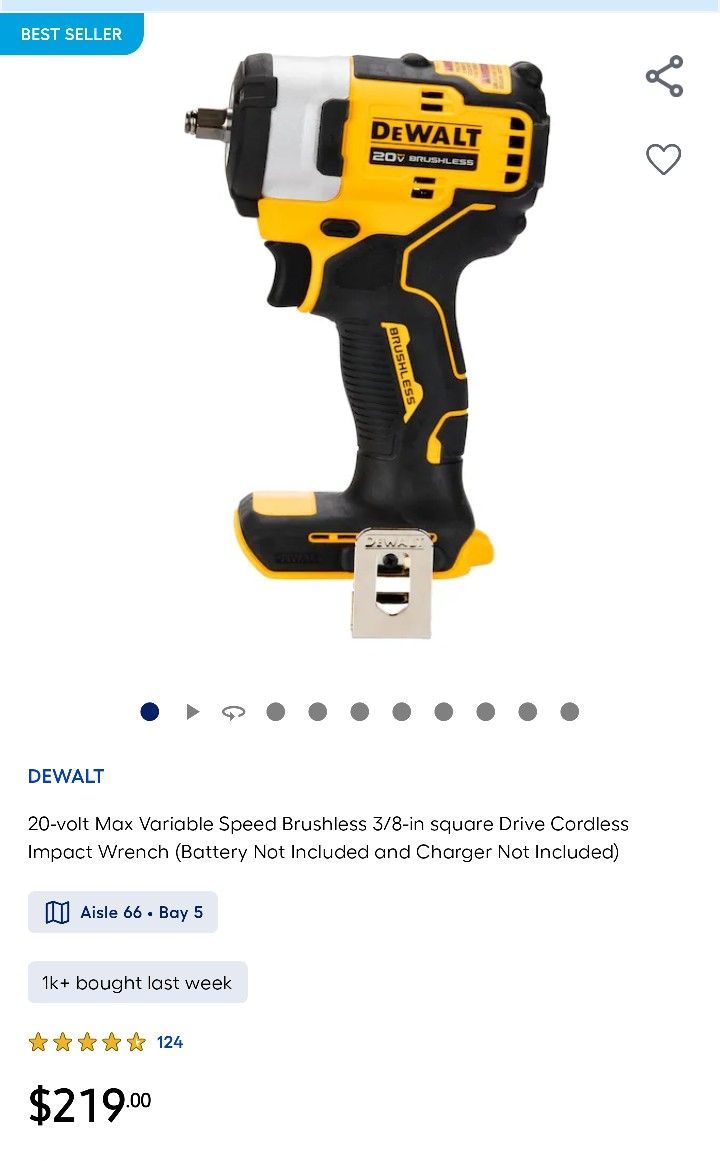Click the $219.00 price display

[88, 1105]
